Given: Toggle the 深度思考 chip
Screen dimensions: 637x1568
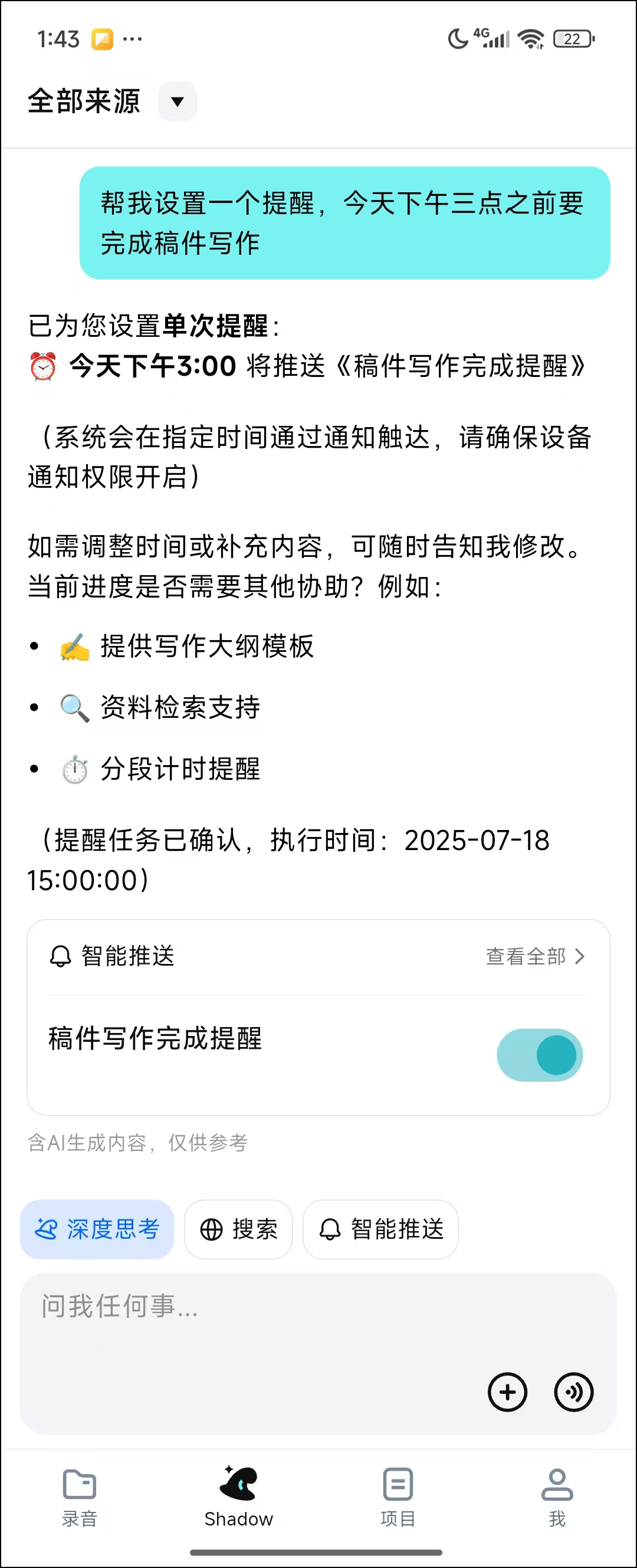Looking at the screenshot, I should 97,1229.
